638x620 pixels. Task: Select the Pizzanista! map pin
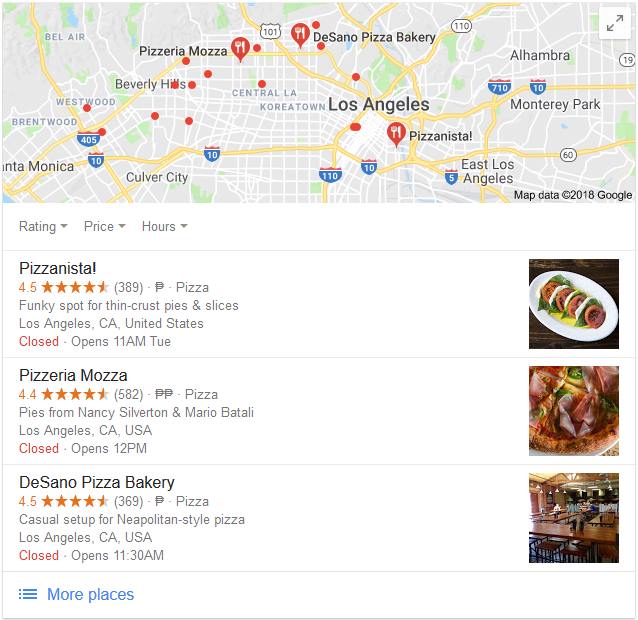coord(397,133)
